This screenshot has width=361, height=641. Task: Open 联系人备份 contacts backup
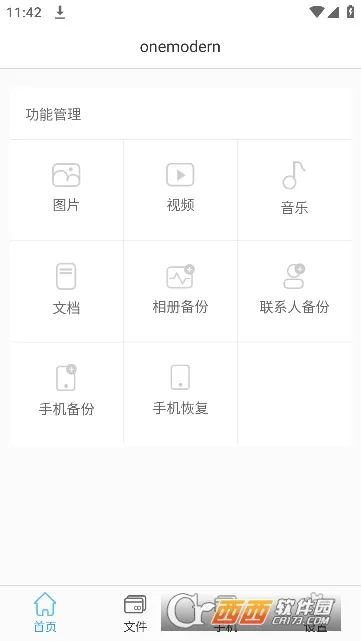[x=294, y=291]
